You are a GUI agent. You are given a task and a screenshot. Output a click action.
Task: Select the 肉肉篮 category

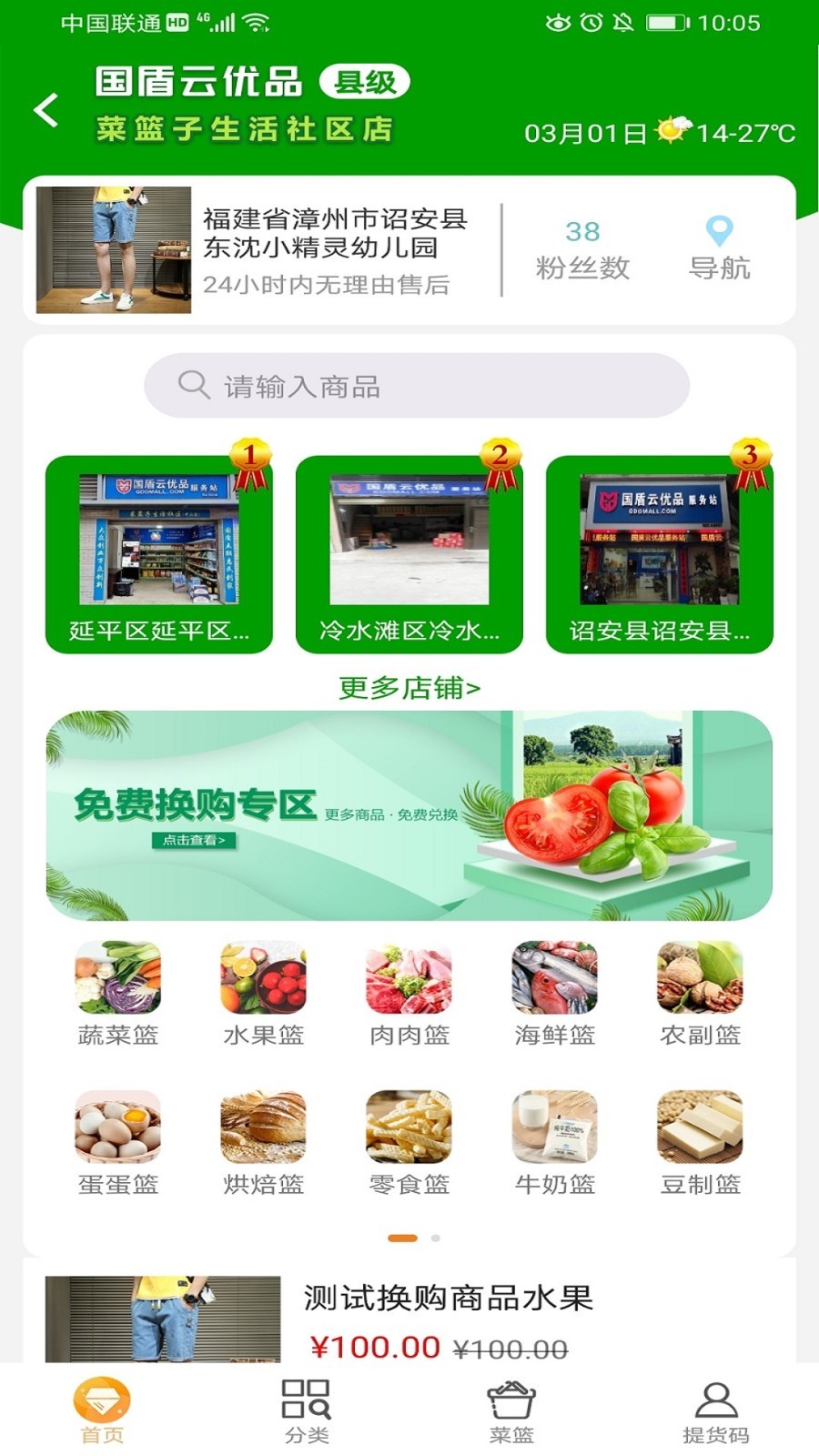point(409,995)
